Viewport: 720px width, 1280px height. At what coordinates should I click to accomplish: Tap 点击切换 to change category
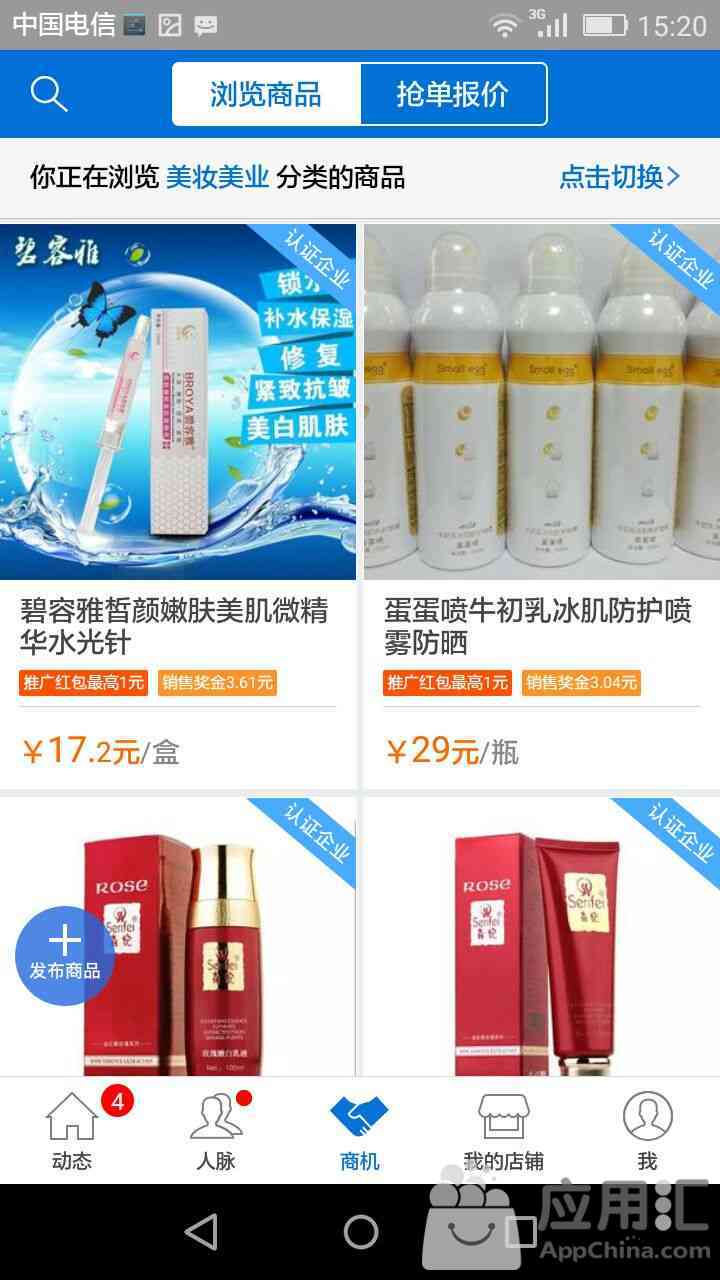point(619,178)
